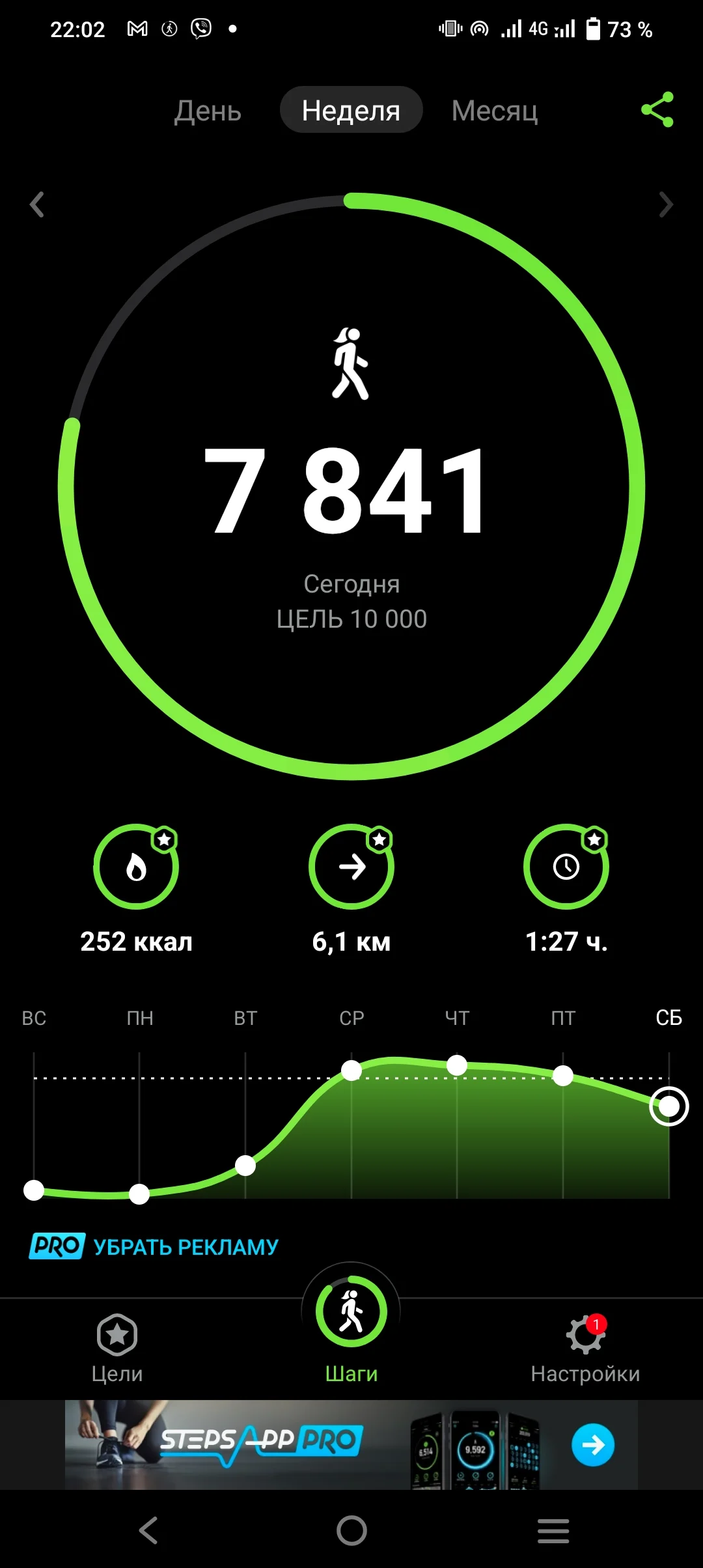
Task: Select the ВТ point on the chart
Action: click(x=245, y=1166)
